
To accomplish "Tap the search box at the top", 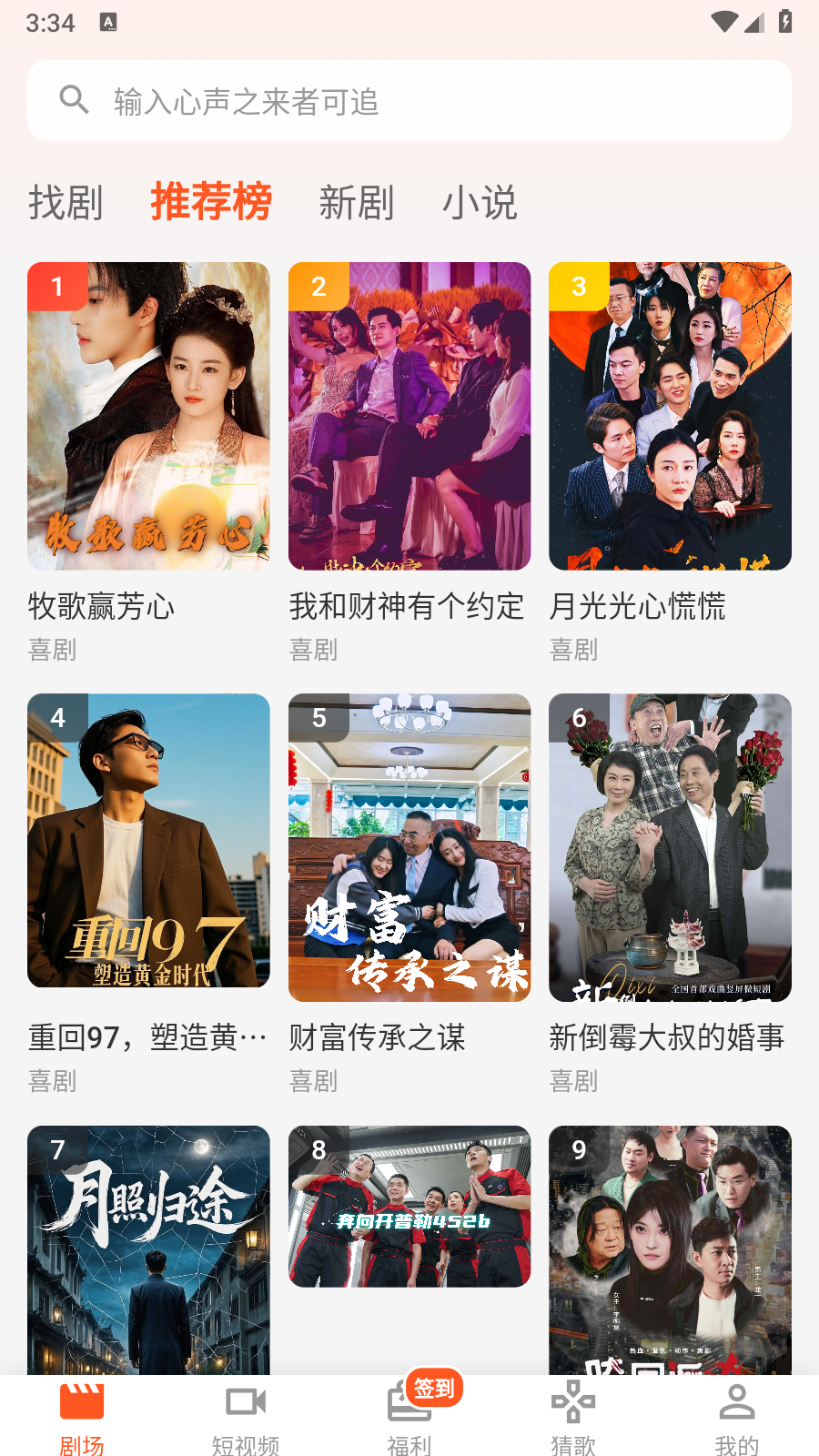I will 409,100.
